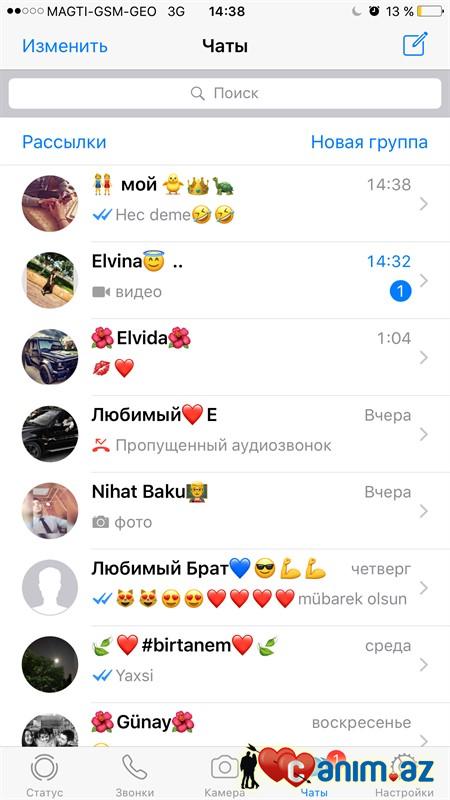The width and height of the screenshot is (450, 800).
Task: Switch to the Камера tab
Action: (x=224, y=774)
